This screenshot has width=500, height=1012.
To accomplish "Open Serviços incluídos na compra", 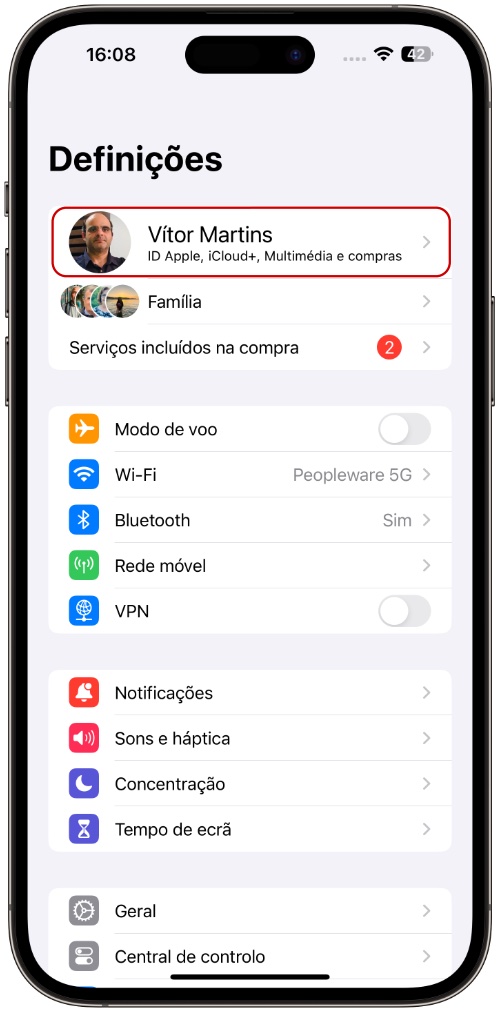I will (250, 348).
